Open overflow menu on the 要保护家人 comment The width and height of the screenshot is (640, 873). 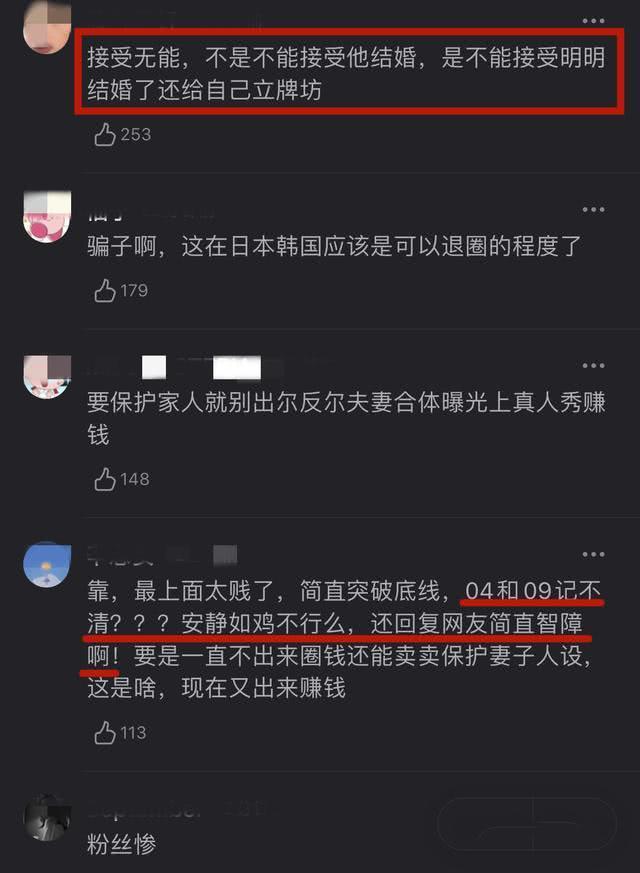594,366
